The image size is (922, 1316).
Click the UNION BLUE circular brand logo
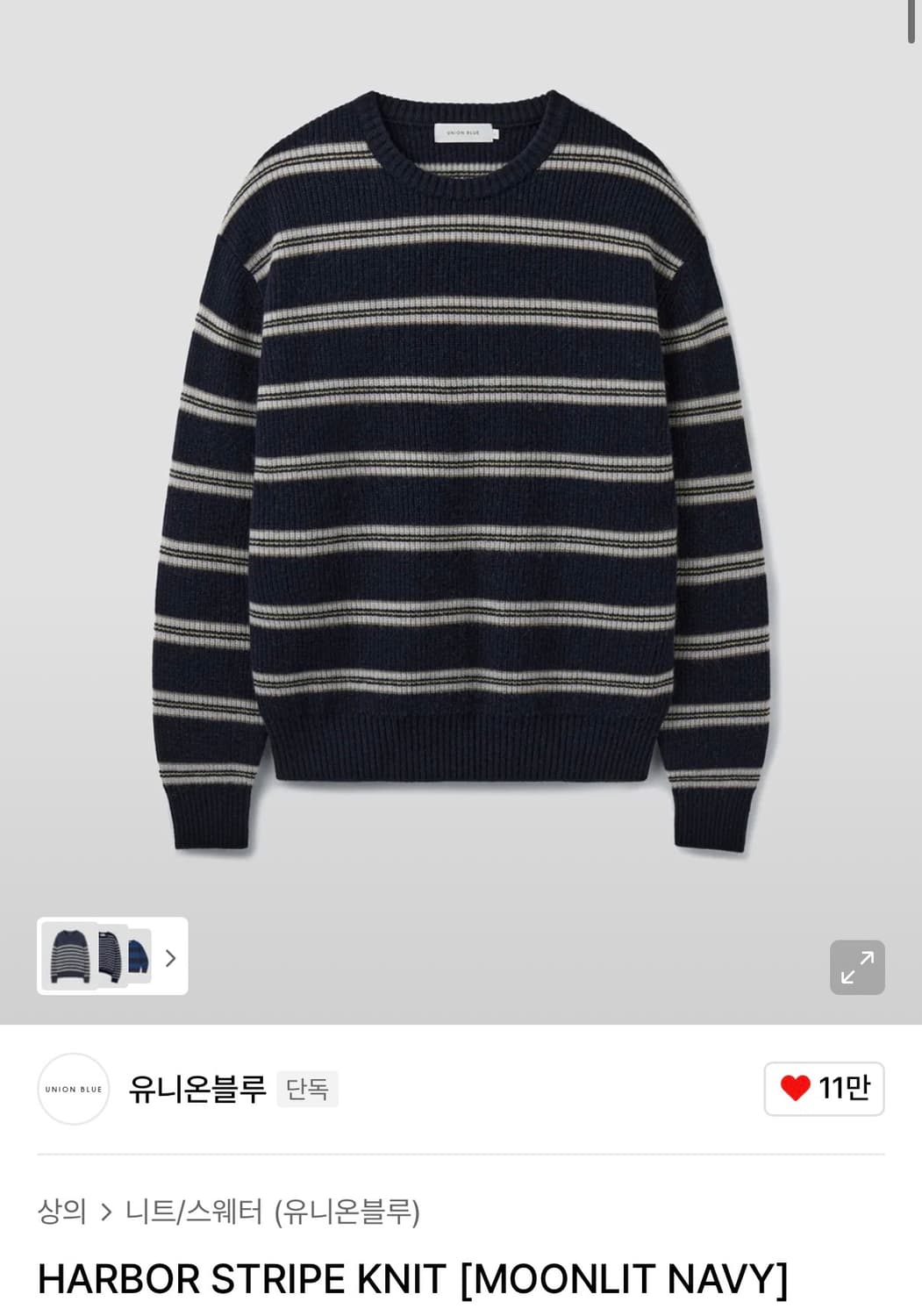click(74, 1088)
